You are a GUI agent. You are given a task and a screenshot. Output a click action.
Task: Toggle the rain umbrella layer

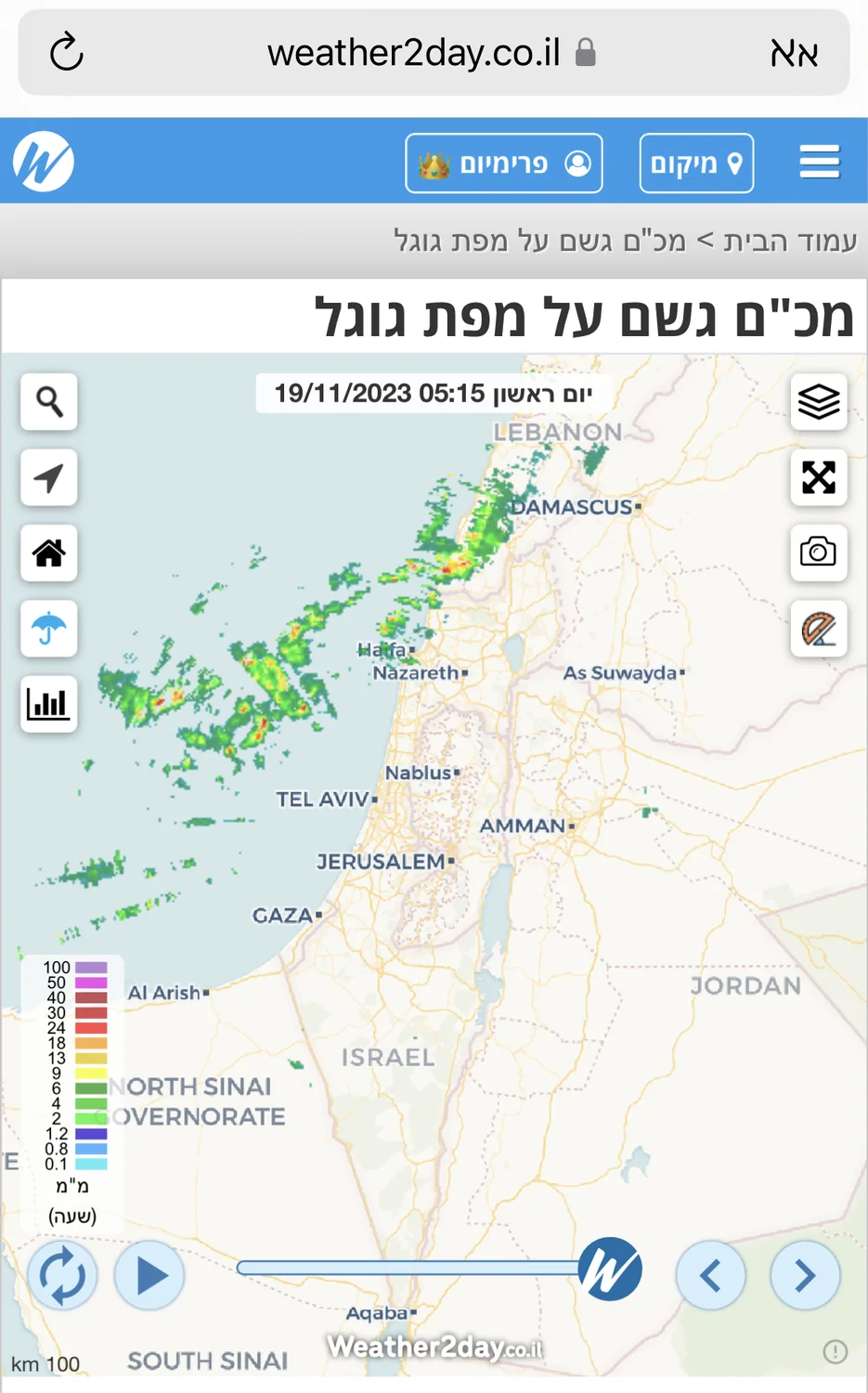click(49, 629)
